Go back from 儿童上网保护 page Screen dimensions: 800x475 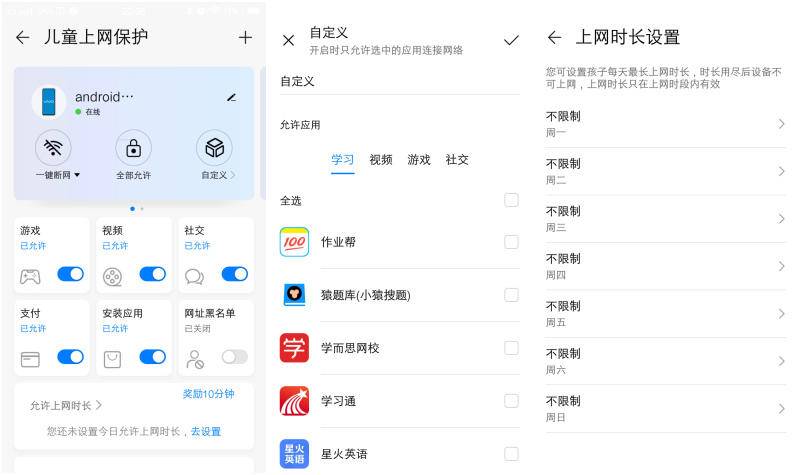[x=23, y=38]
